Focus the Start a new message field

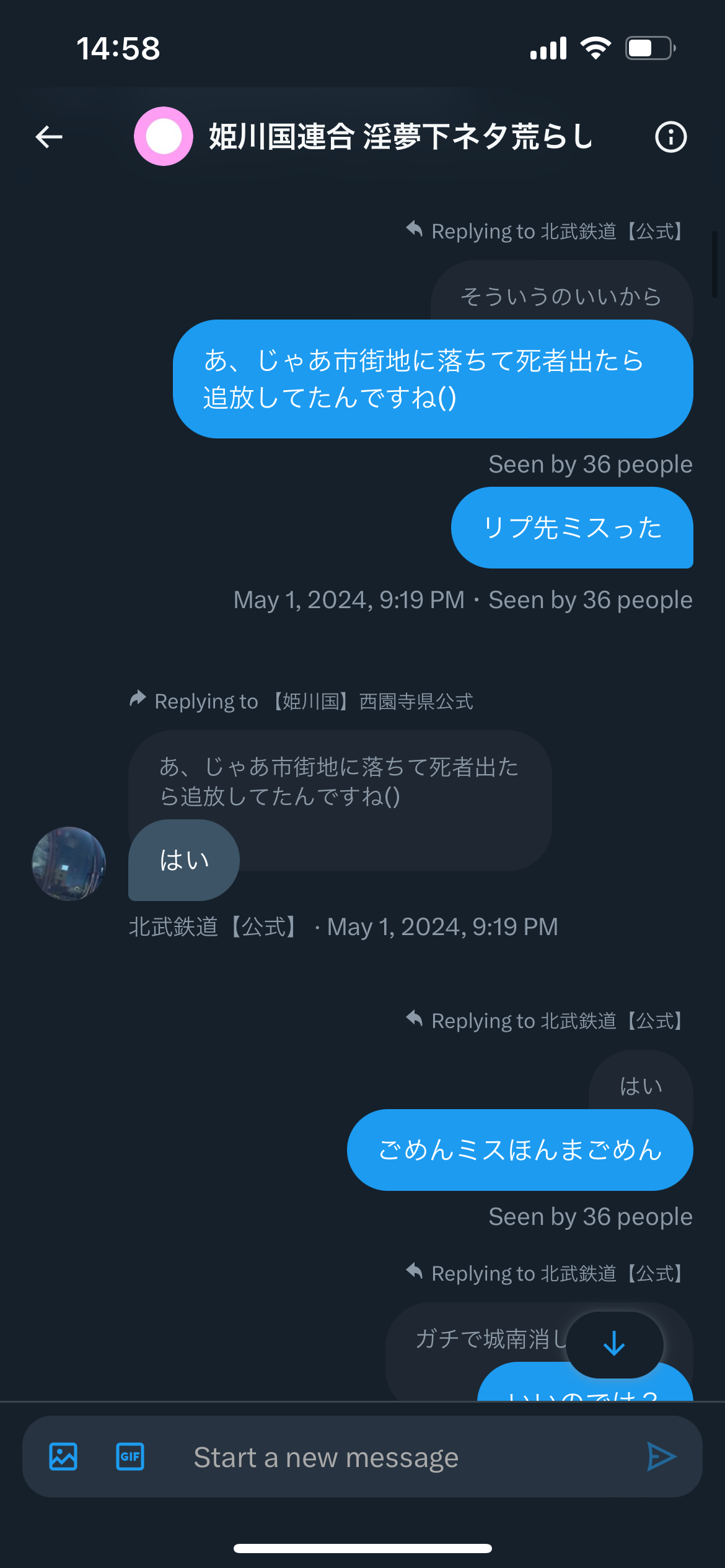pyautogui.click(x=397, y=1457)
